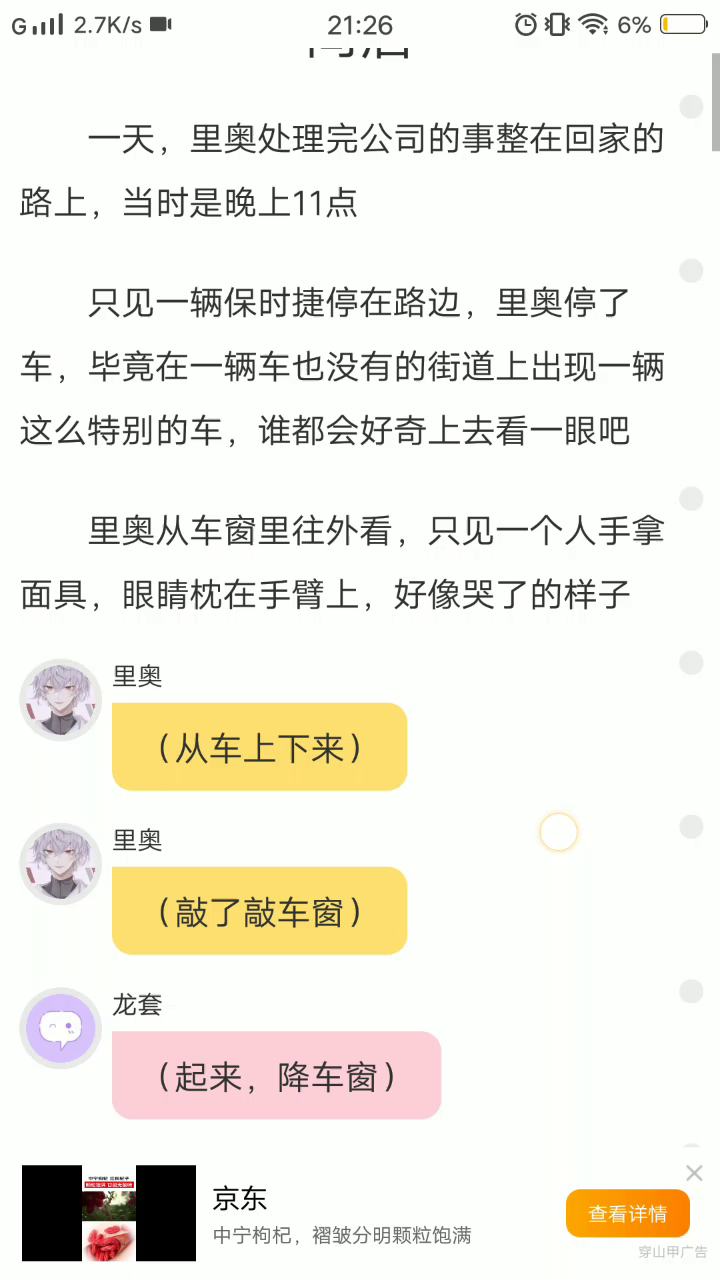Tap 里奥's avatar above （敲了敲车窗）
Viewport: 720px width, 1280px height.
61,864
